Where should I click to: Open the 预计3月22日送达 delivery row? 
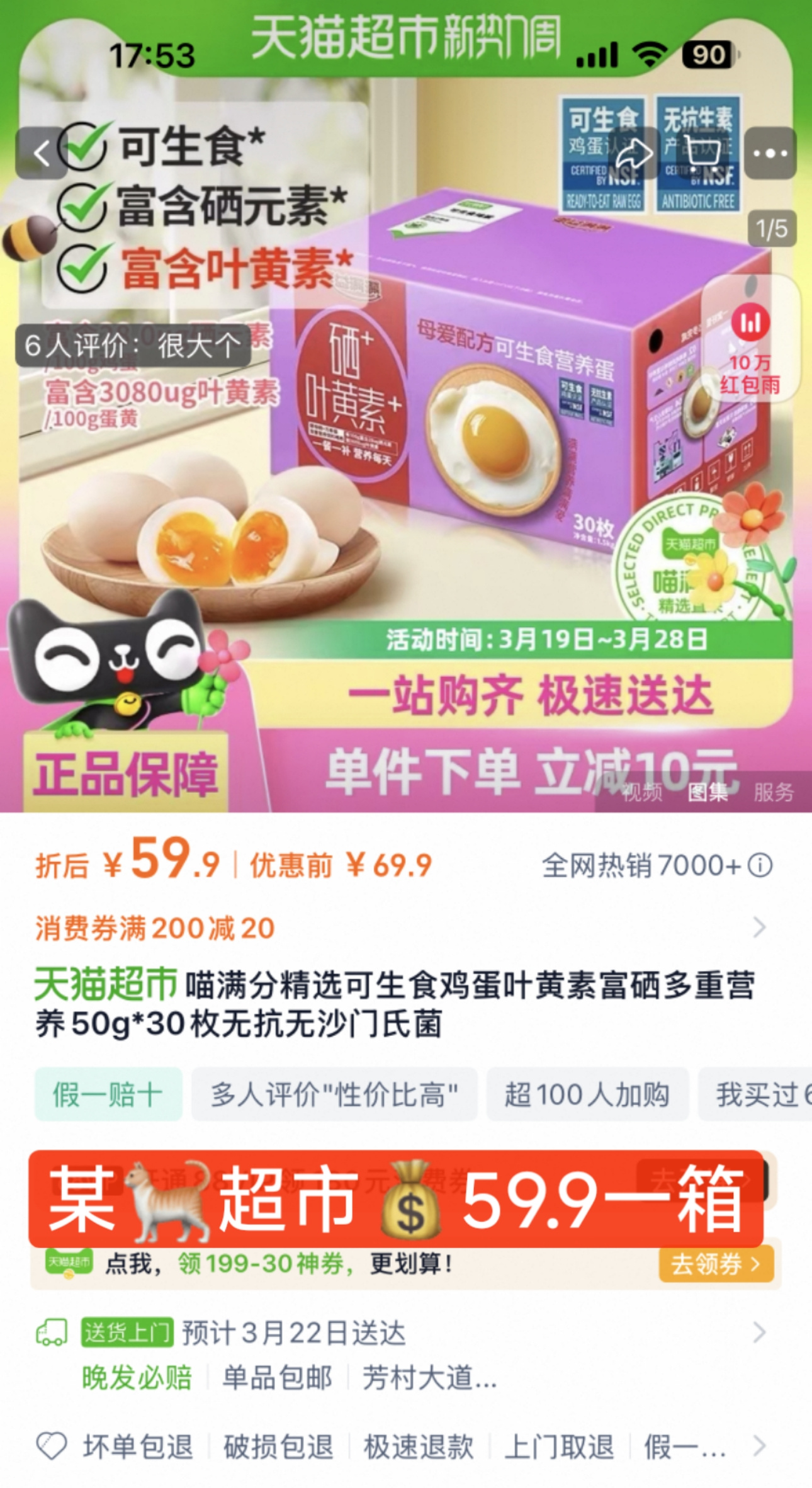point(403,1333)
